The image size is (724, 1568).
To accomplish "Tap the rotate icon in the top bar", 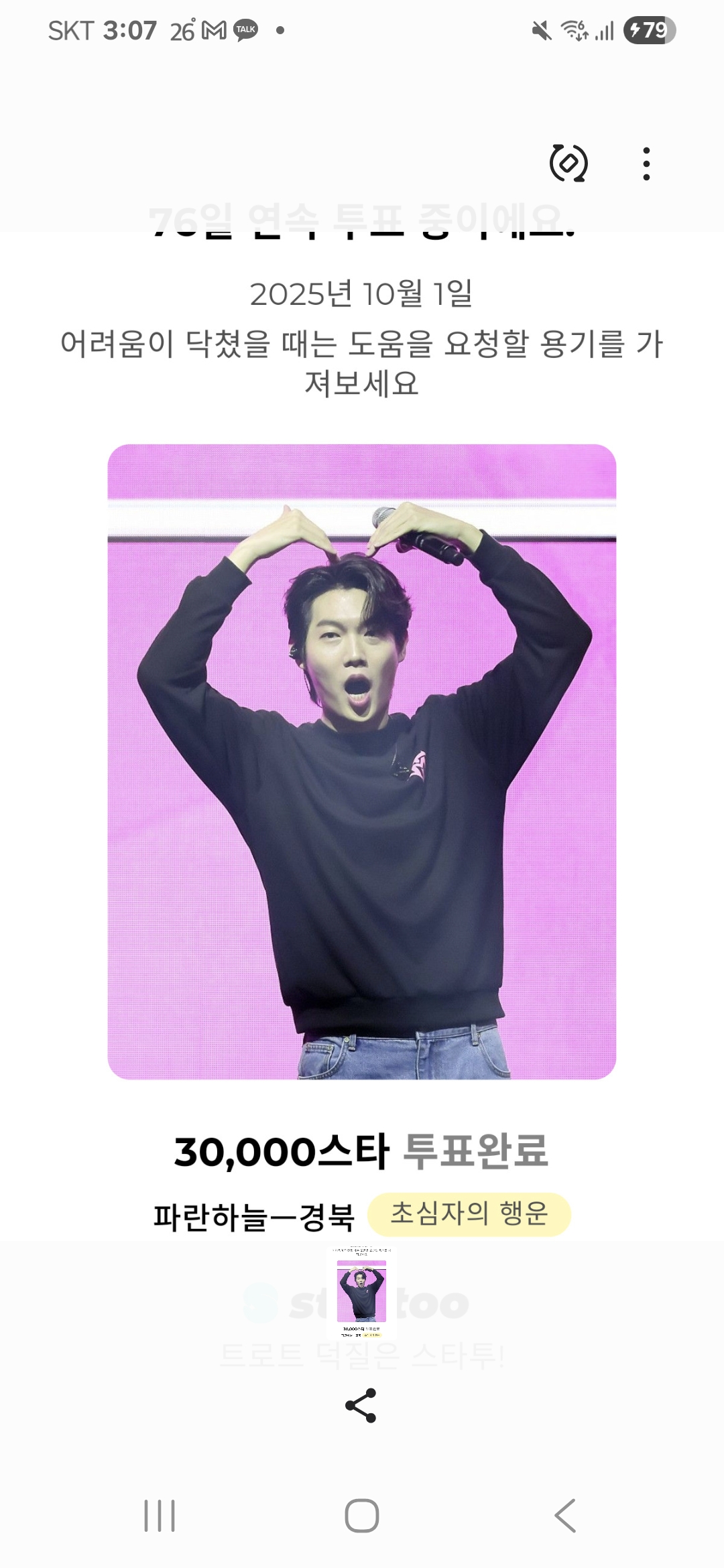I will coord(568,163).
